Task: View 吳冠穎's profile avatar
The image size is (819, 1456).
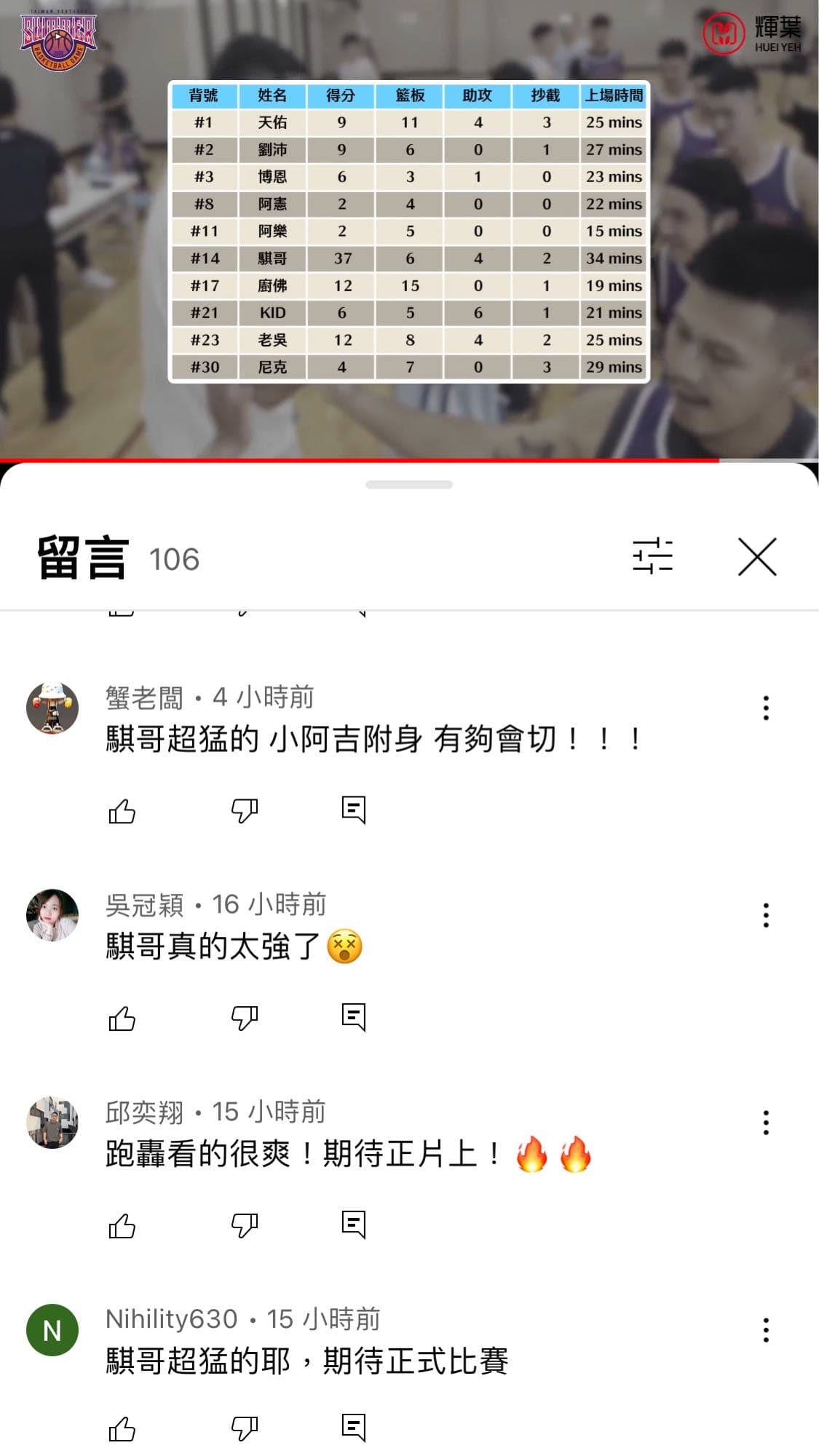Action: (52, 915)
